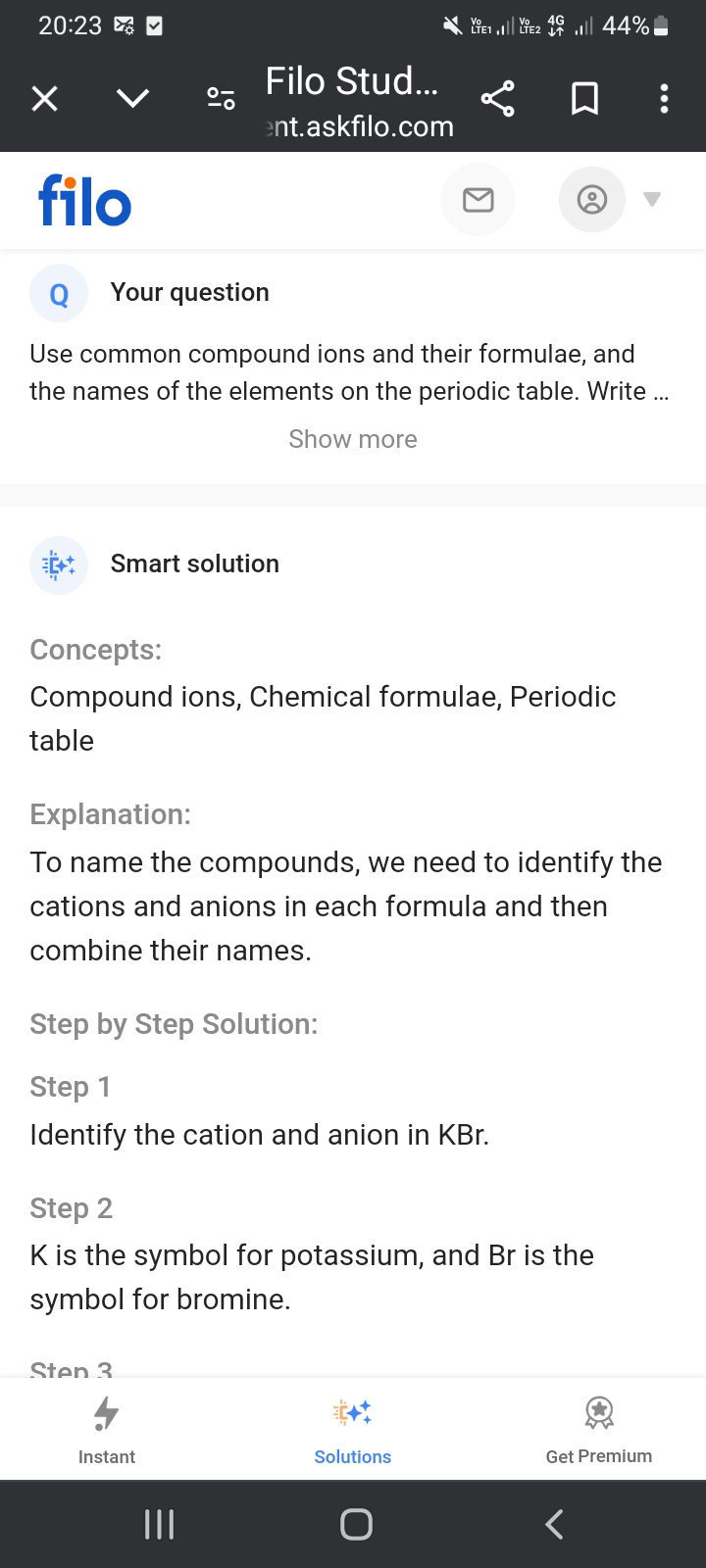Show more of the question text
The width and height of the screenshot is (706, 1568).
tap(352, 439)
